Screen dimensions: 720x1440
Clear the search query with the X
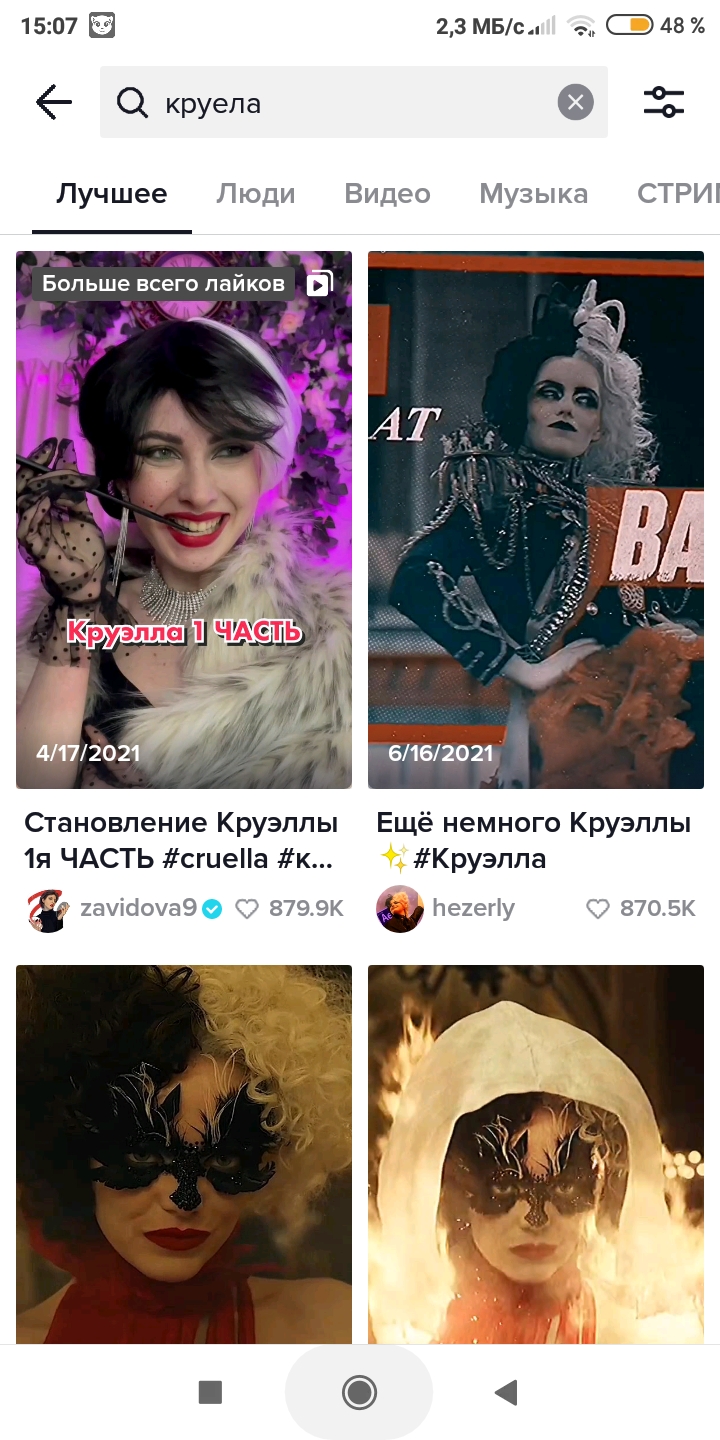pos(575,101)
